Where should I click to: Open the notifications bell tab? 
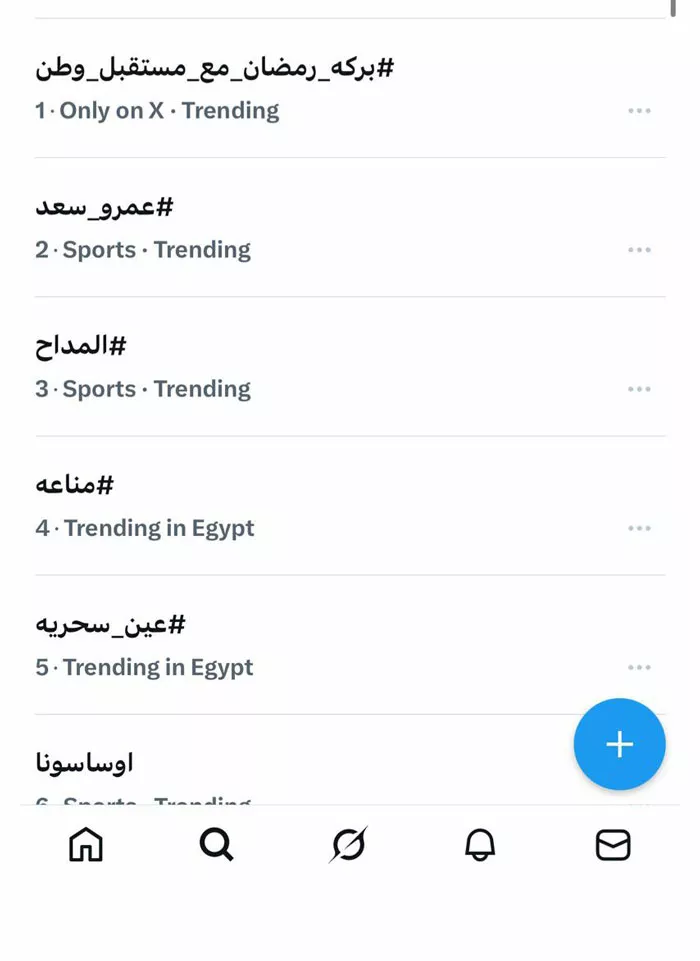pyautogui.click(x=480, y=846)
